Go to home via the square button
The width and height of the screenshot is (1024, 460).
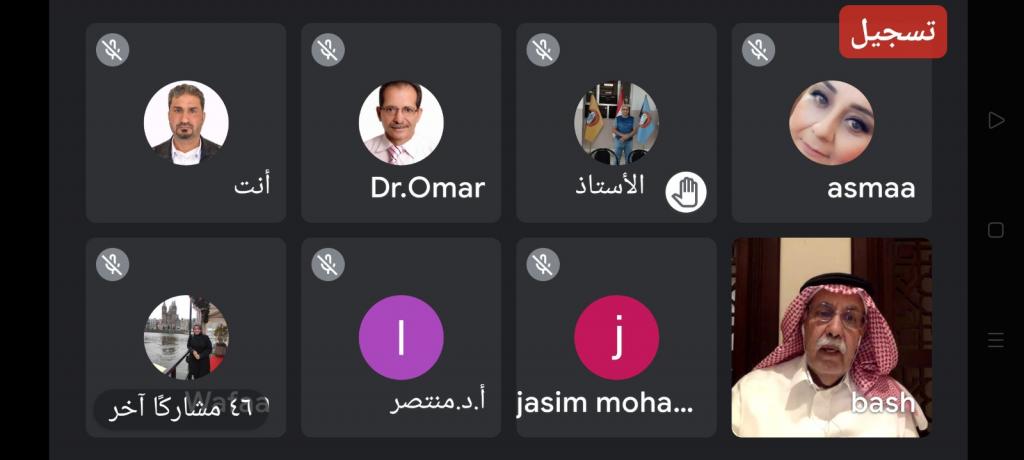pyautogui.click(x=995, y=230)
